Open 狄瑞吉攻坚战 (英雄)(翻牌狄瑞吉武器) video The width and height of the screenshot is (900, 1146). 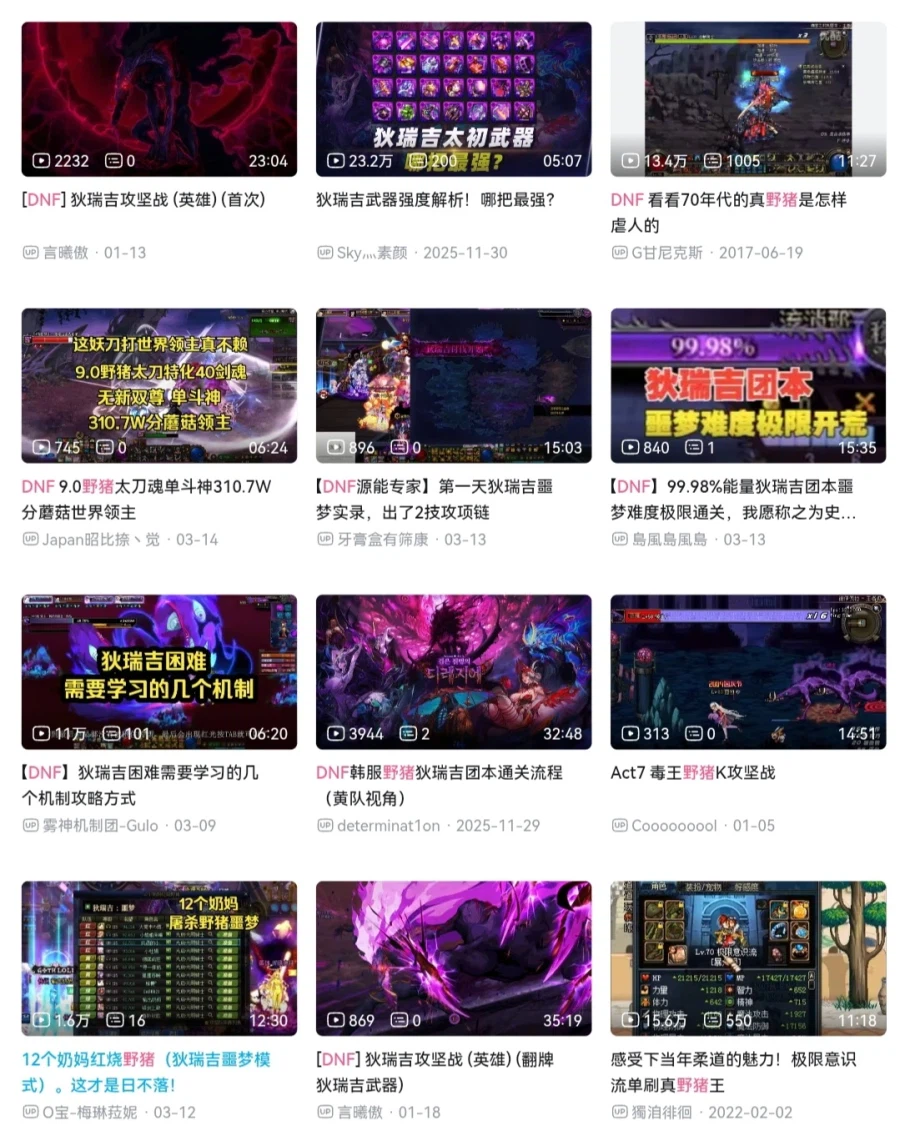pos(453,958)
